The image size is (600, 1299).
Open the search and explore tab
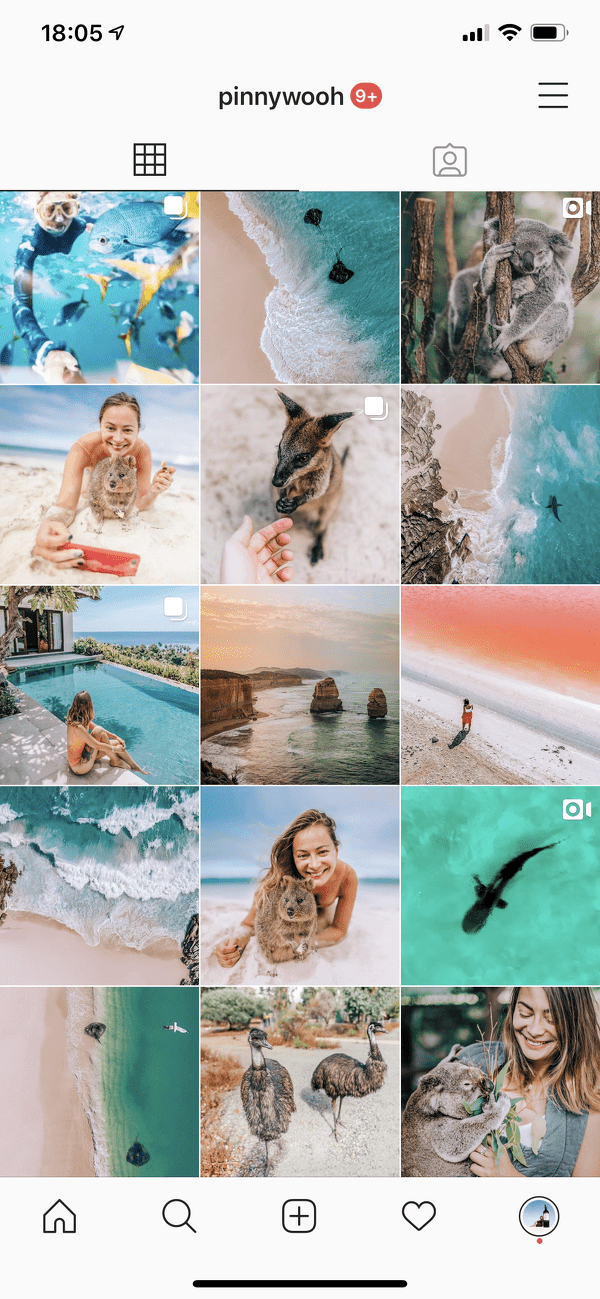(x=179, y=1216)
